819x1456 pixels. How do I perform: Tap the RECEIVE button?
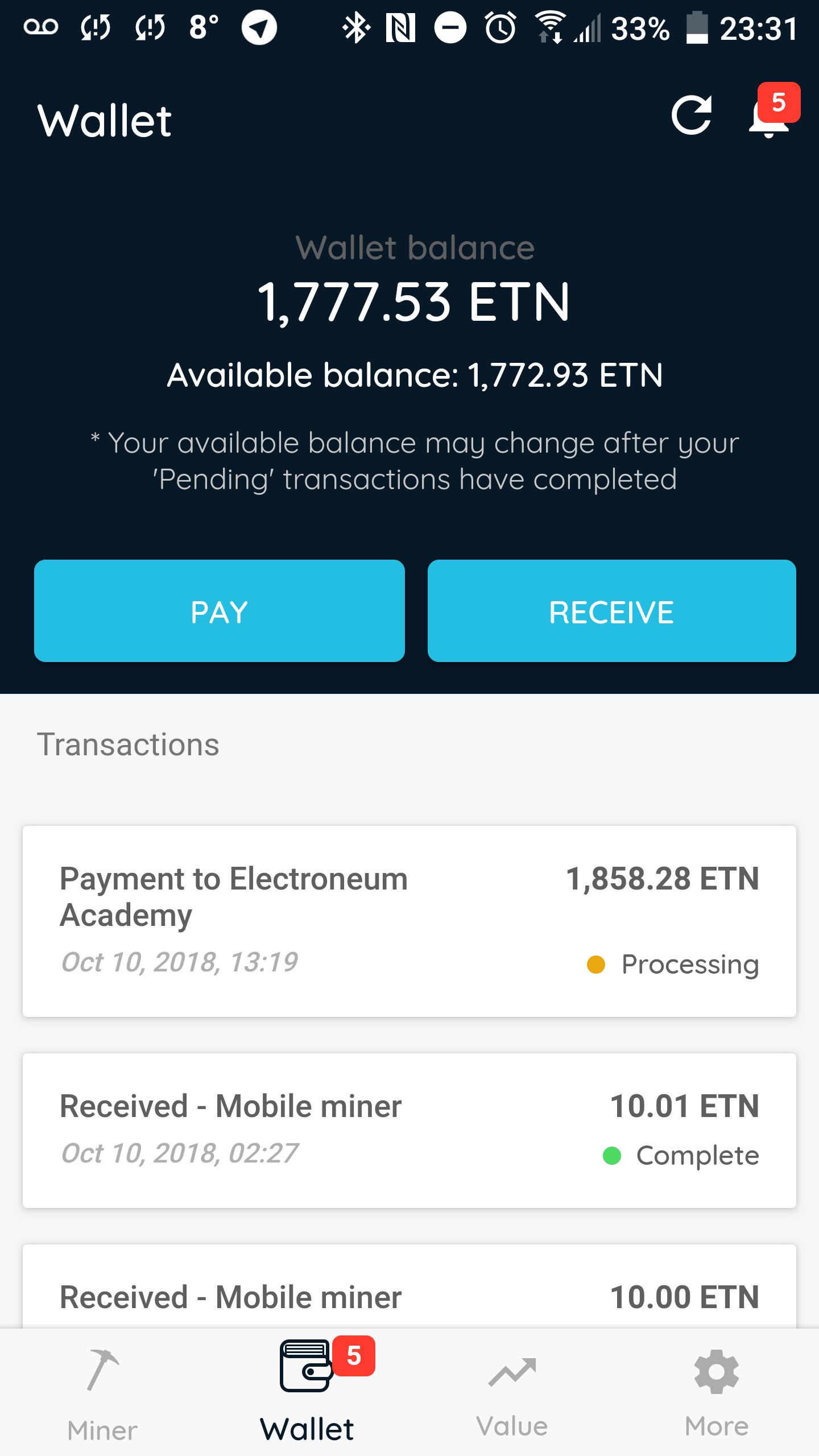[x=611, y=611]
